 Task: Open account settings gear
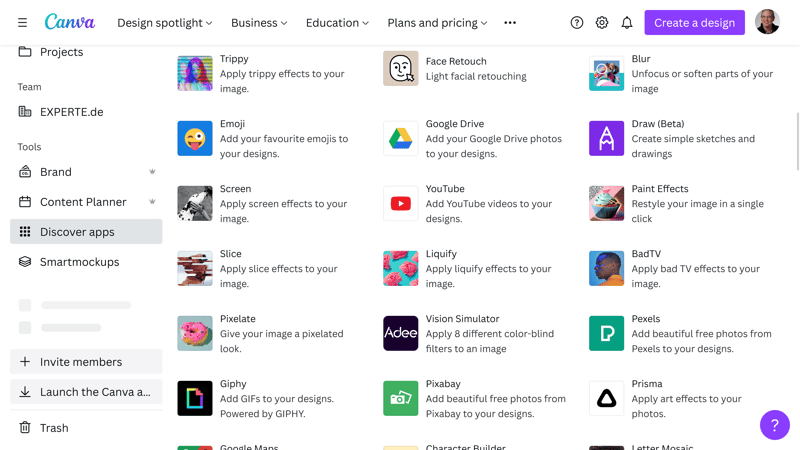click(602, 22)
